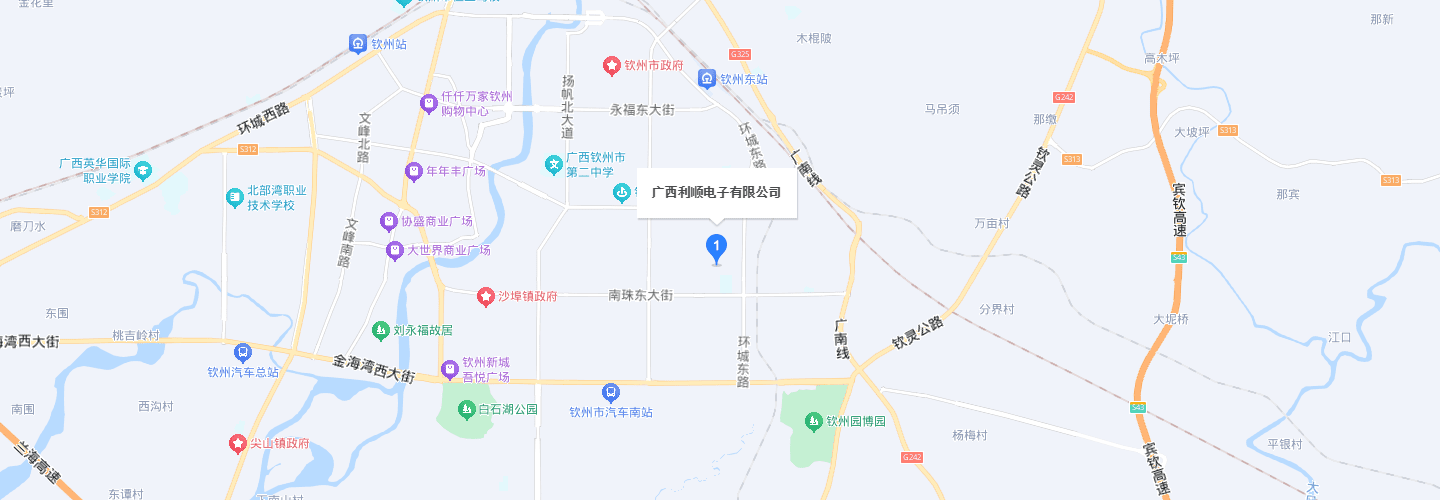
Task: Select the 钦州园博园 park marker
Action: pyautogui.click(x=813, y=421)
